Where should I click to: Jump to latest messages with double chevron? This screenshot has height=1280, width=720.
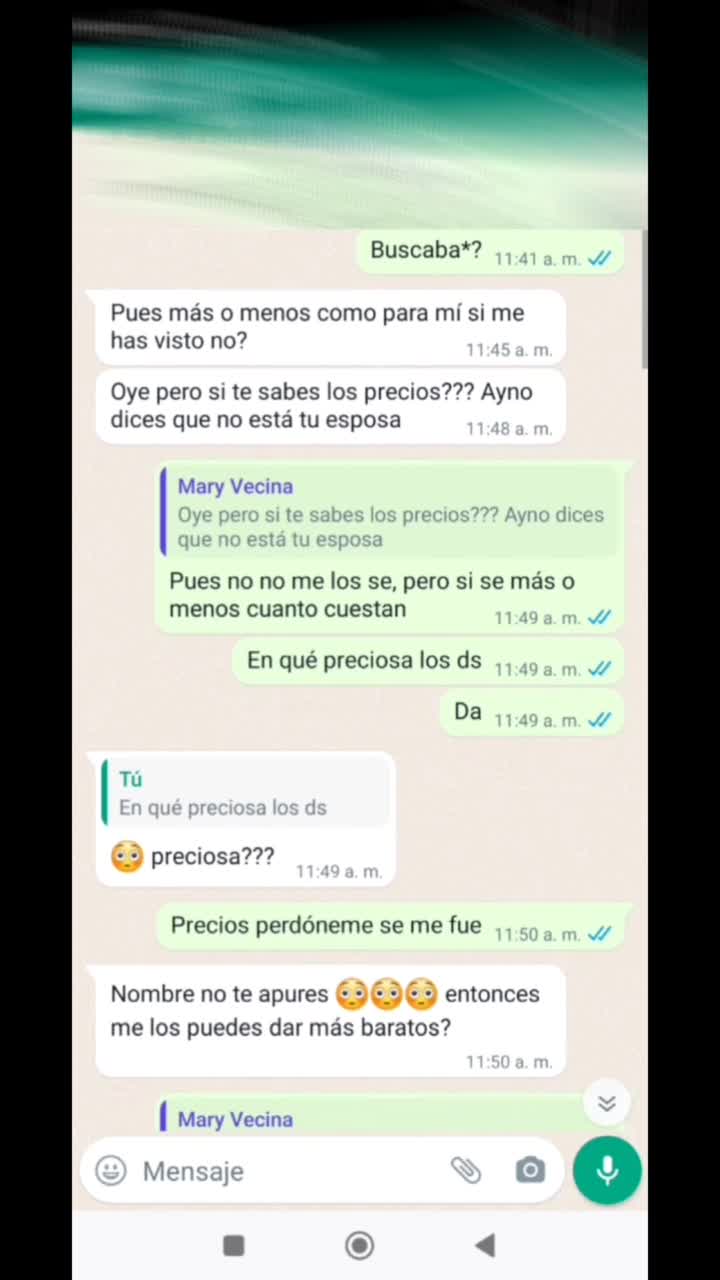point(606,1103)
